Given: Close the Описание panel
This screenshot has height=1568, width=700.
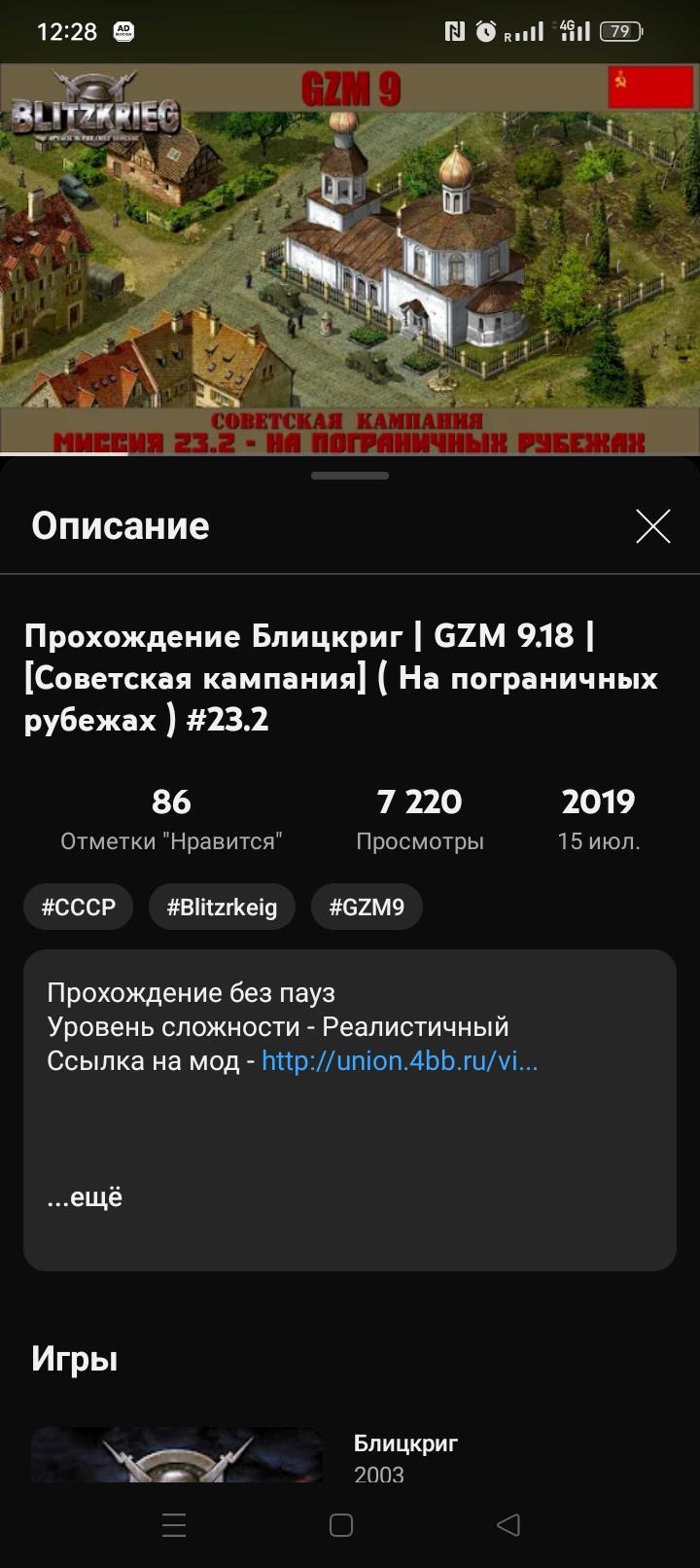Looking at the screenshot, I should [x=652, y=526].
